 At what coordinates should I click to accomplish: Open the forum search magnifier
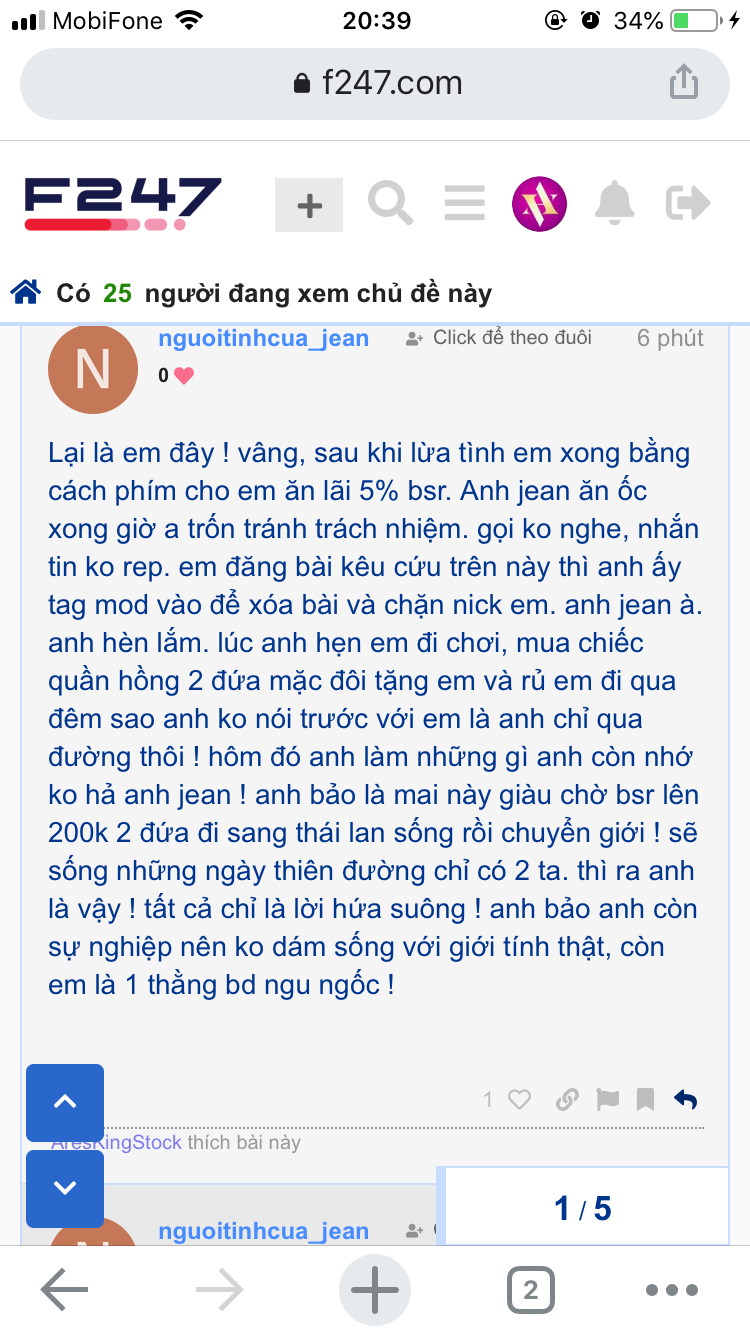point(389,203)
